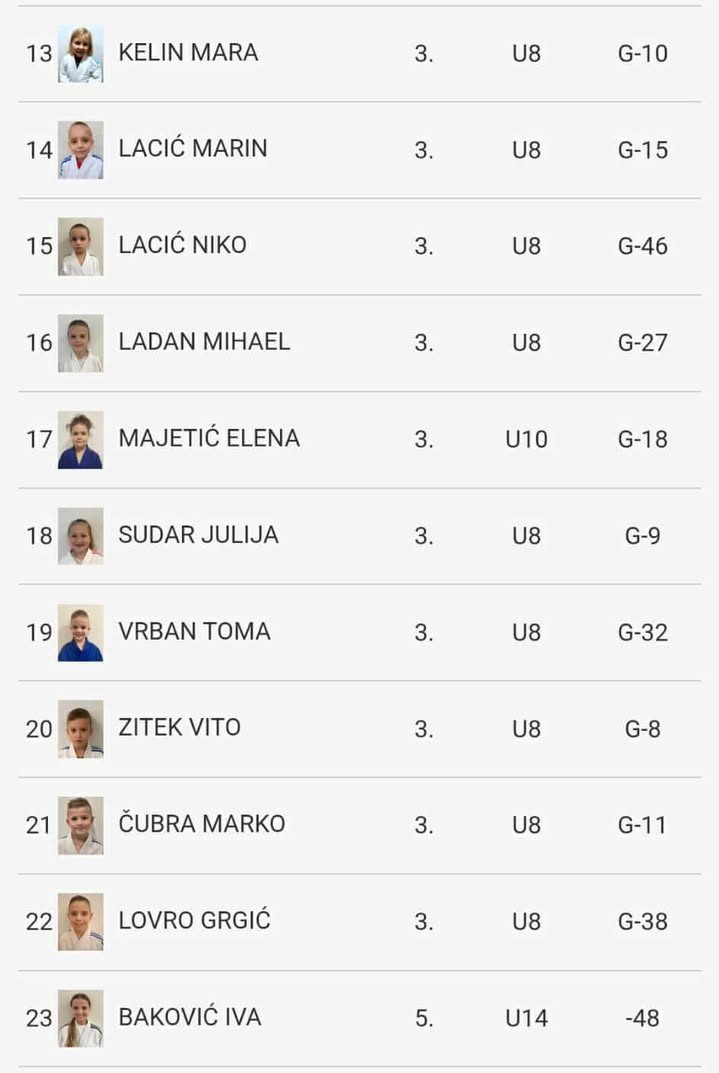Tap the Majetić Elena row
The width and height of the screenshot is (719, 1073).
pos(209,438)
